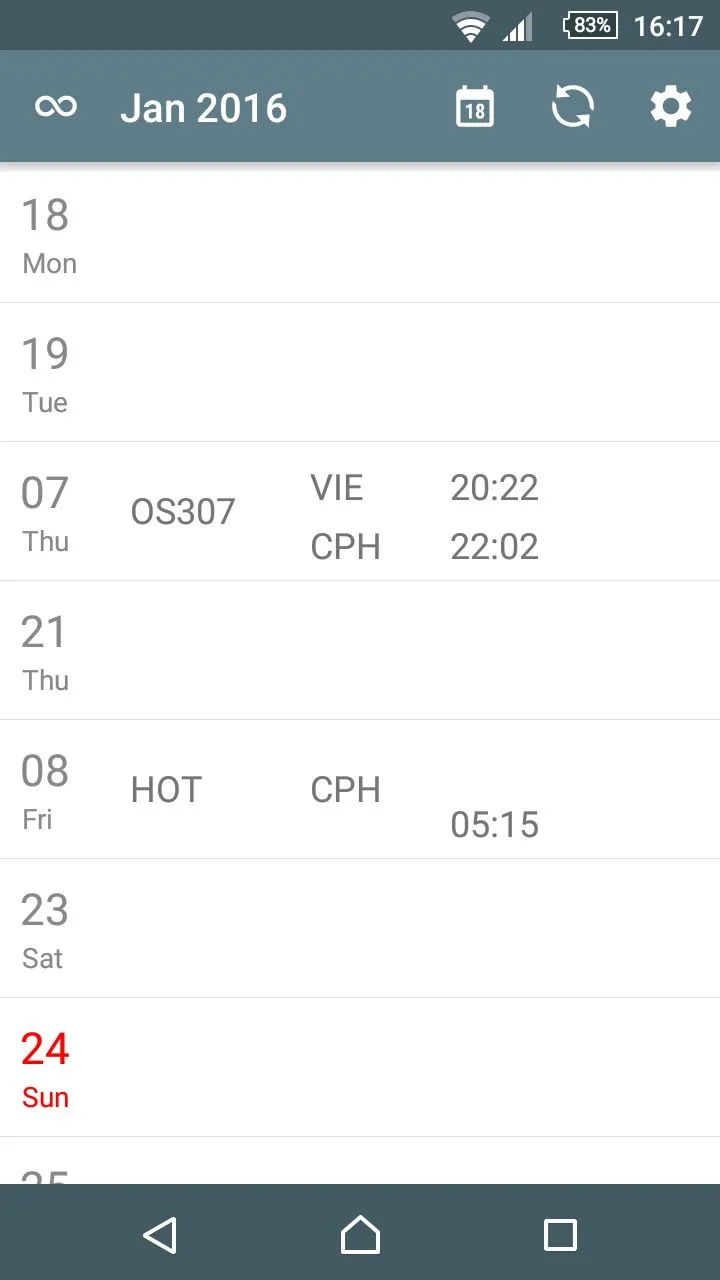
Task: Open the settings gear
Action: click(x=670, y=106)
